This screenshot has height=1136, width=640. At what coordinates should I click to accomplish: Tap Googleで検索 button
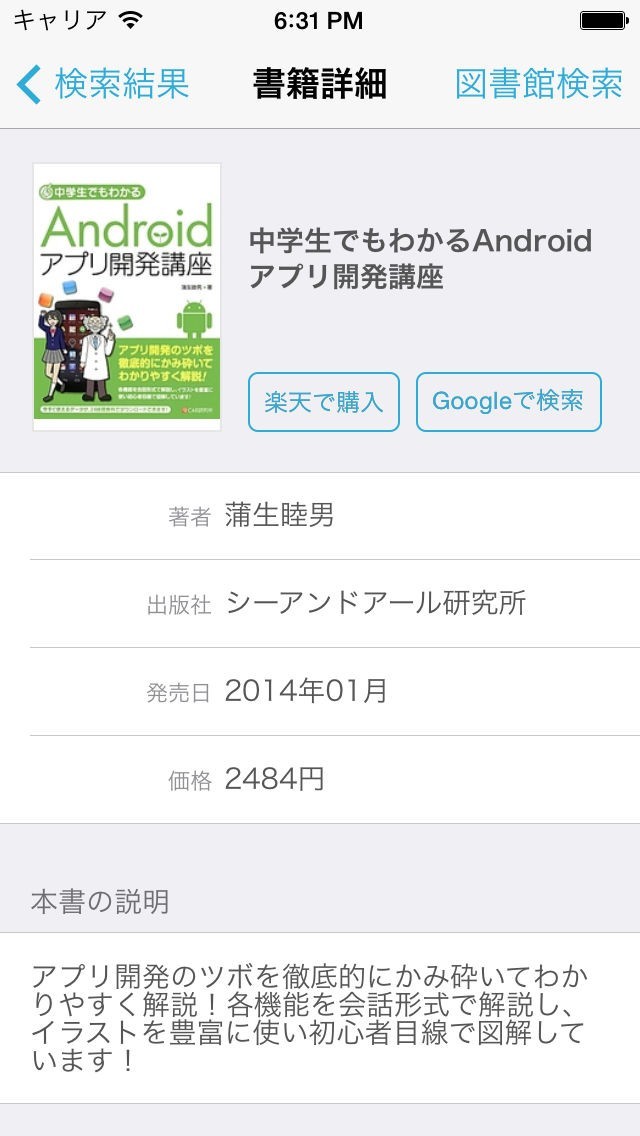click(x=508, y=402)
